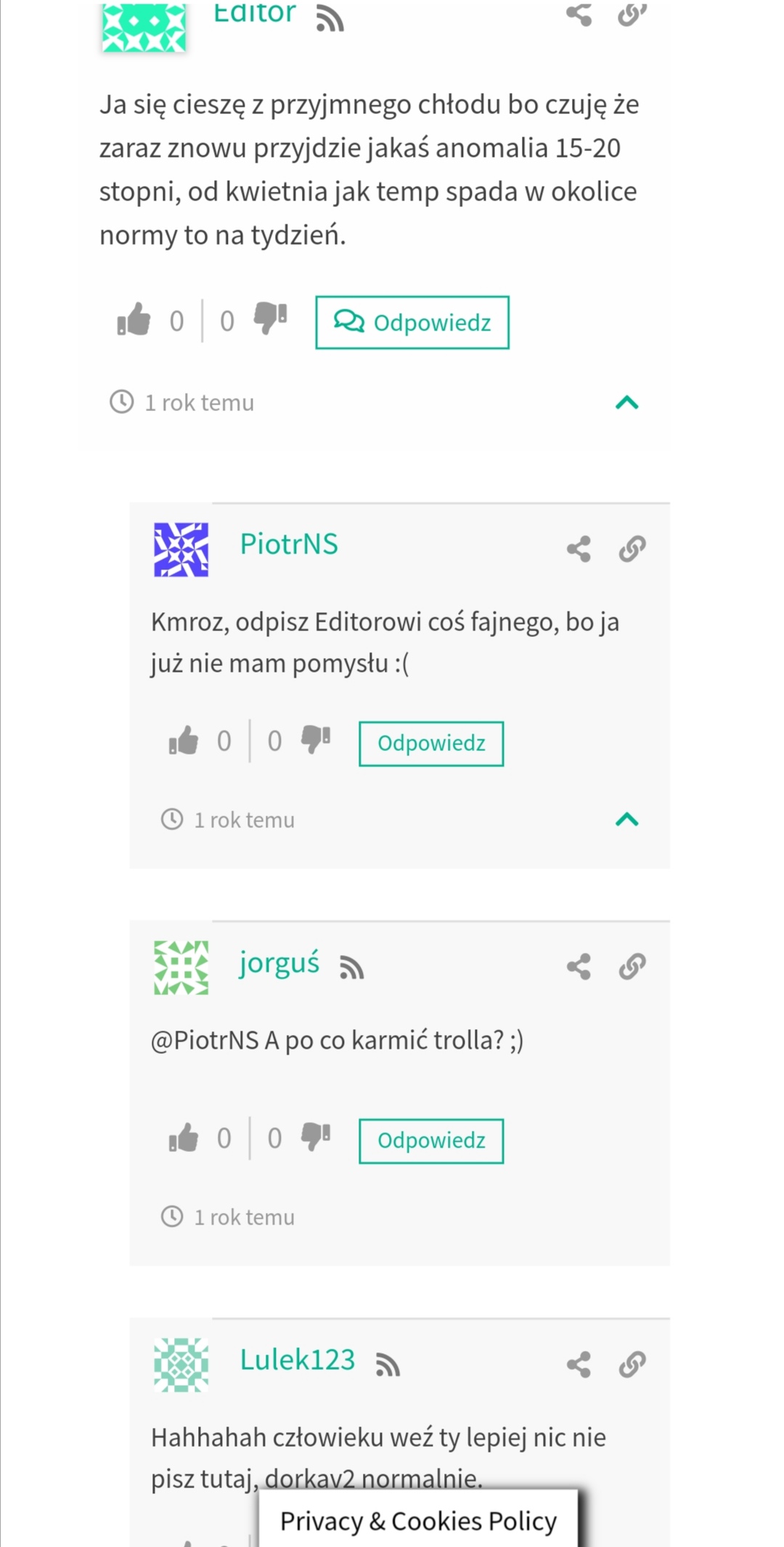Viewport: 784px width, 1547px height.
Task: Share Lulek123's comment
Action: pos(579,1364)
